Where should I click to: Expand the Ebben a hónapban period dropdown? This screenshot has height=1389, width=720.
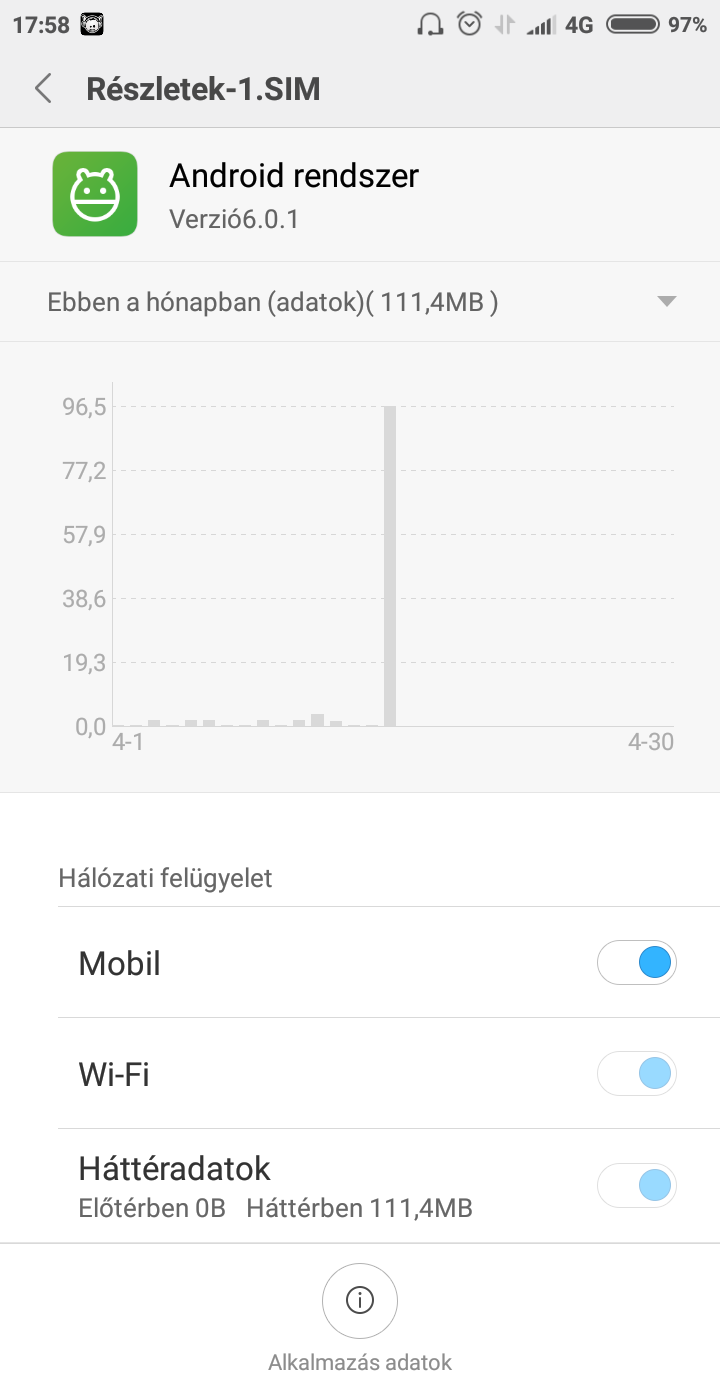360,302
